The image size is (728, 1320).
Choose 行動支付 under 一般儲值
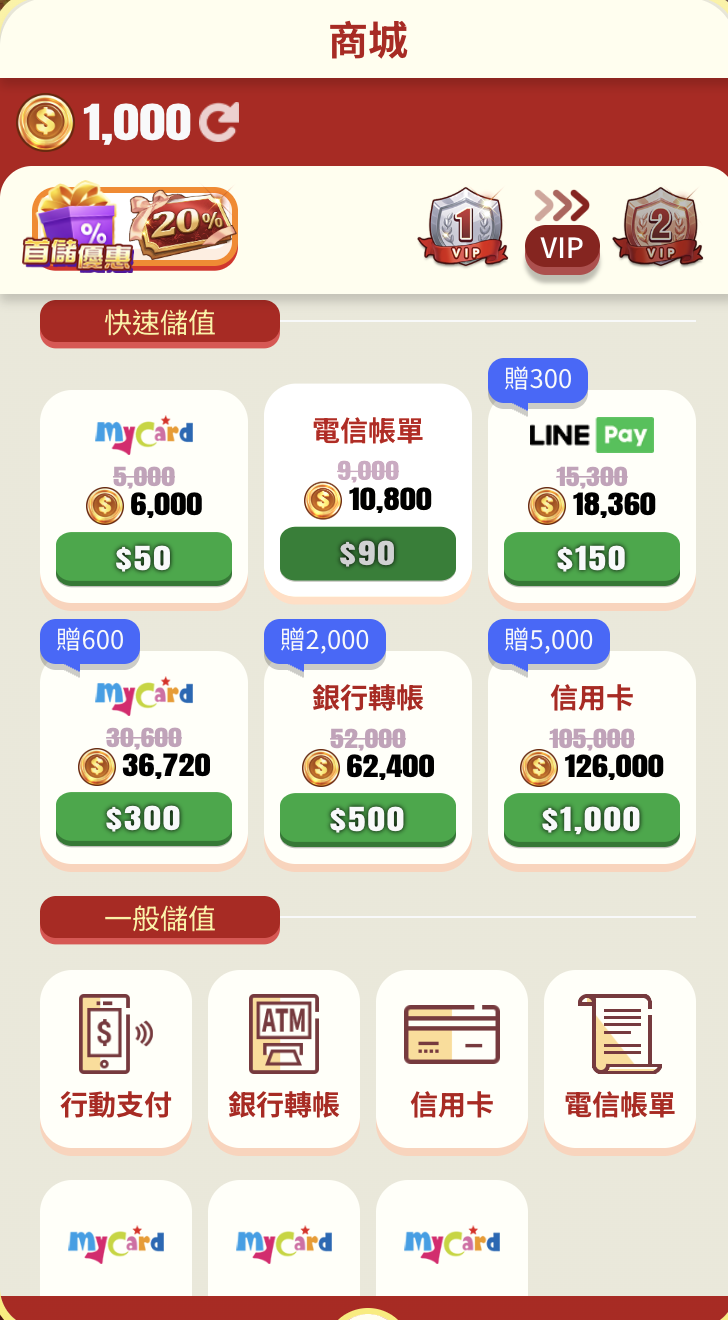[x=116, y=1058]
